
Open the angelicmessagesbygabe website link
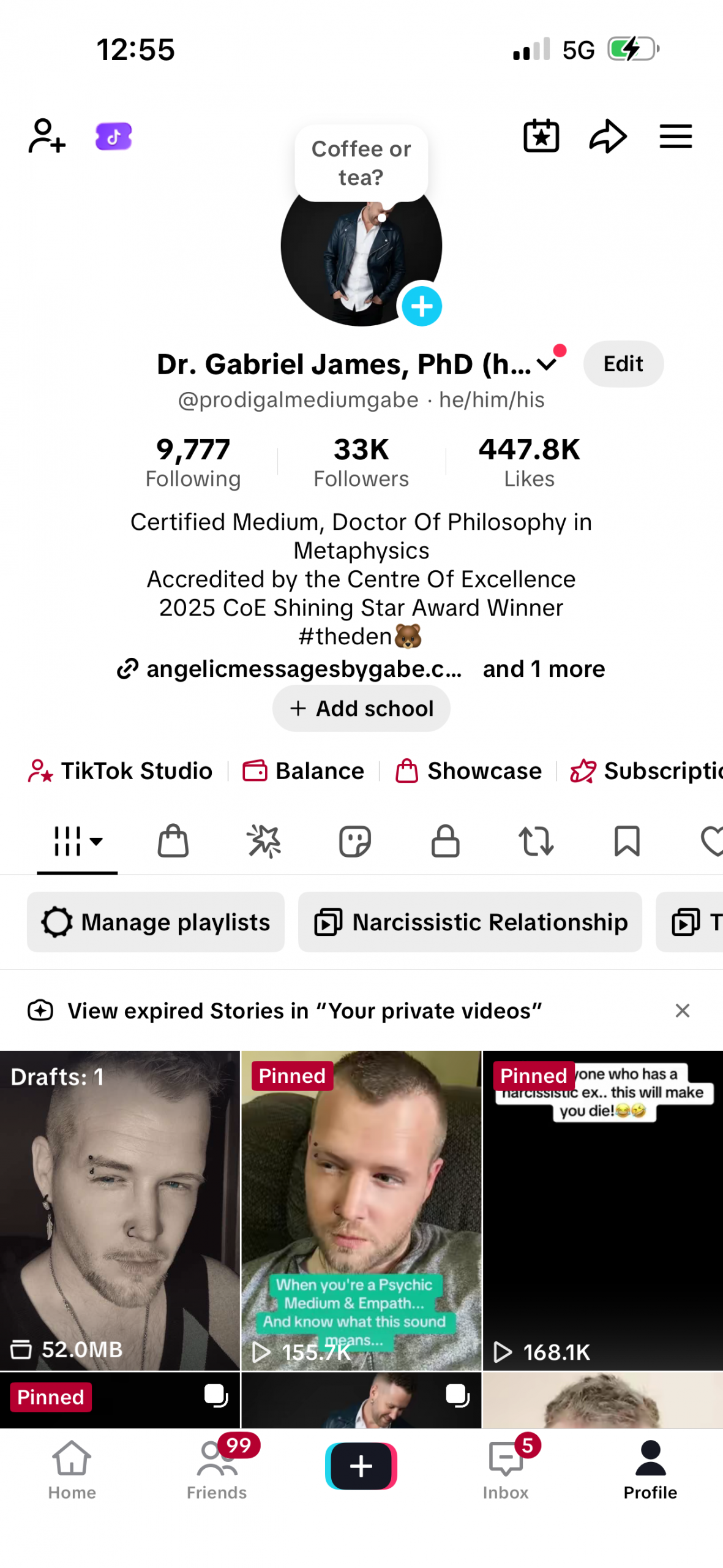point(291,669)
